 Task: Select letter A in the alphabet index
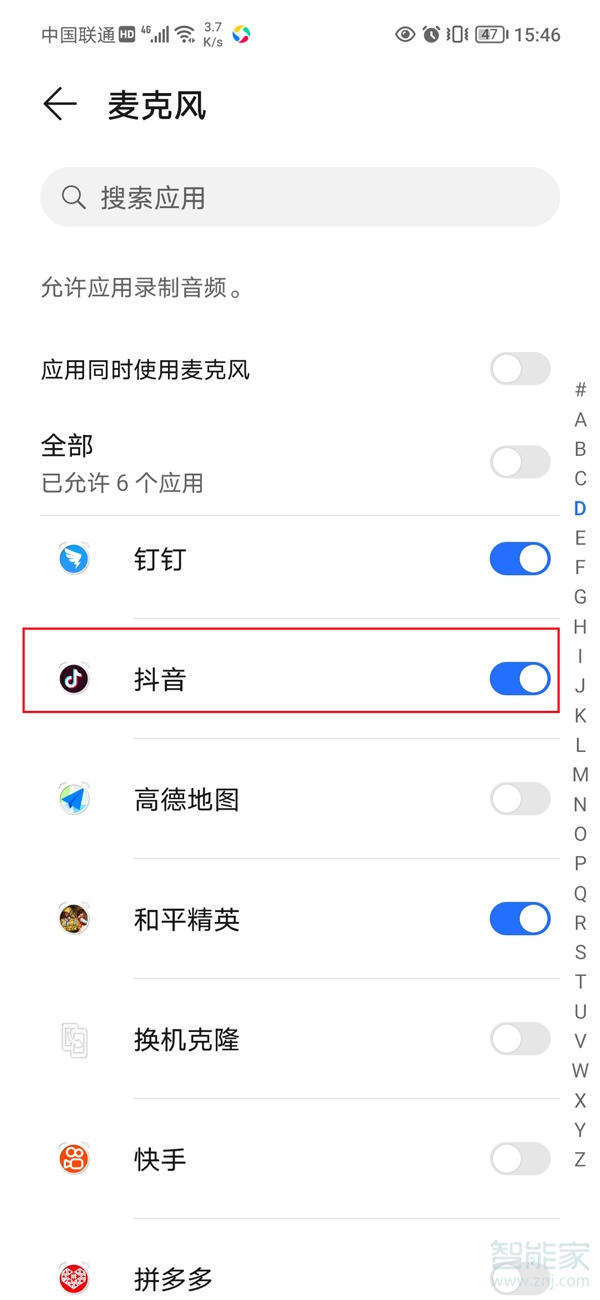[x=580, y=420]
